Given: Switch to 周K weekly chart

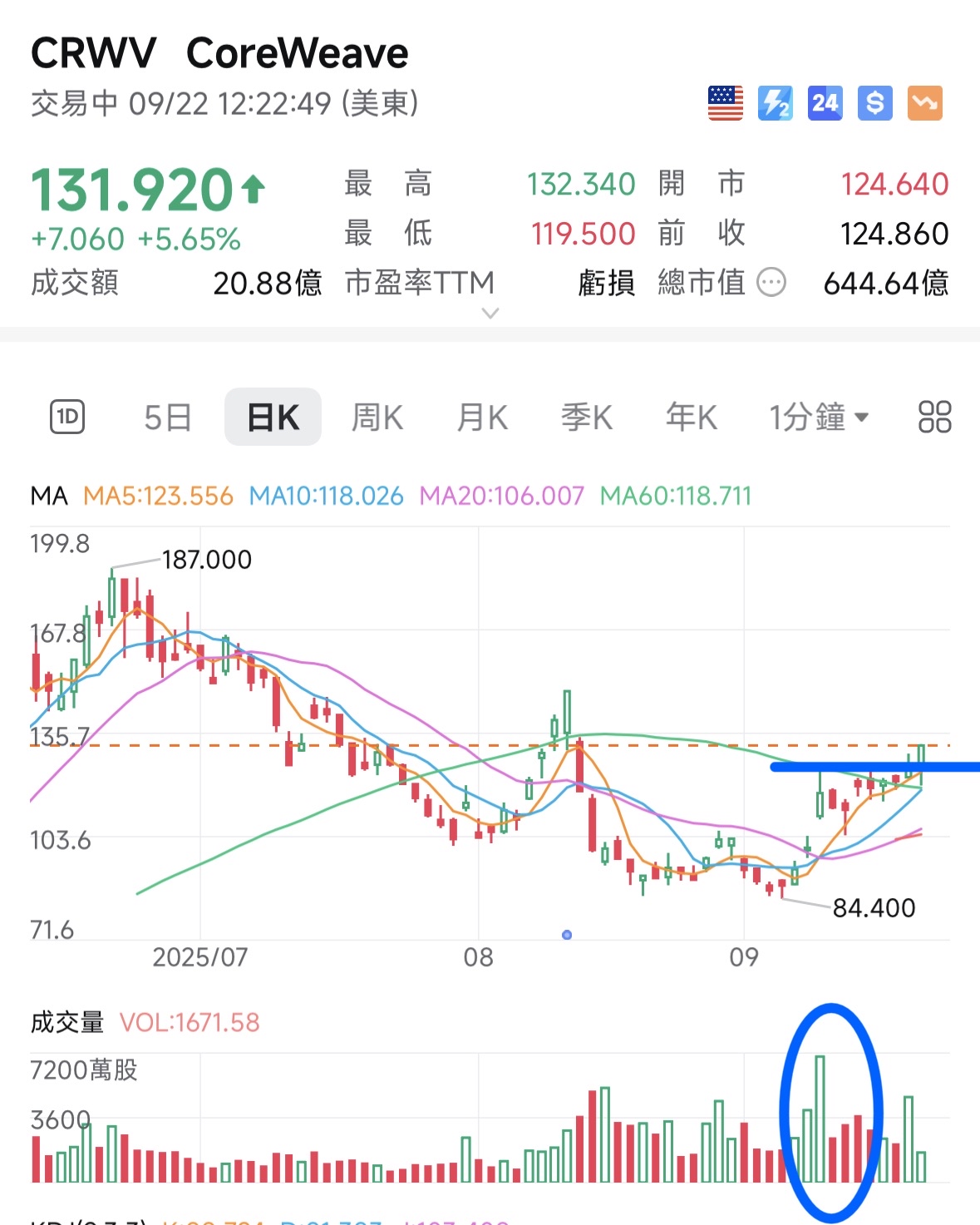Looking at the screenshot, I should 377,417.
